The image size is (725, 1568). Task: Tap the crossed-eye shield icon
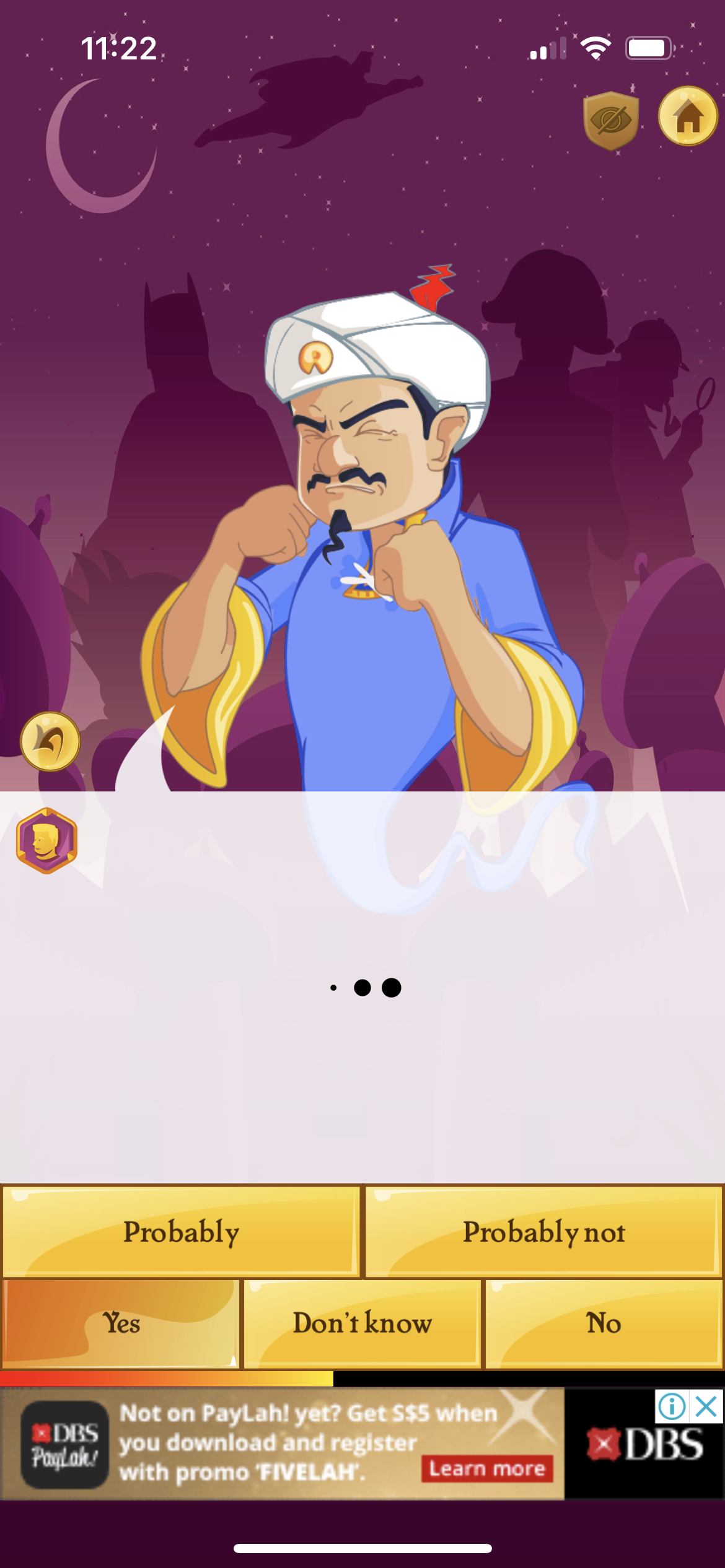611,120
